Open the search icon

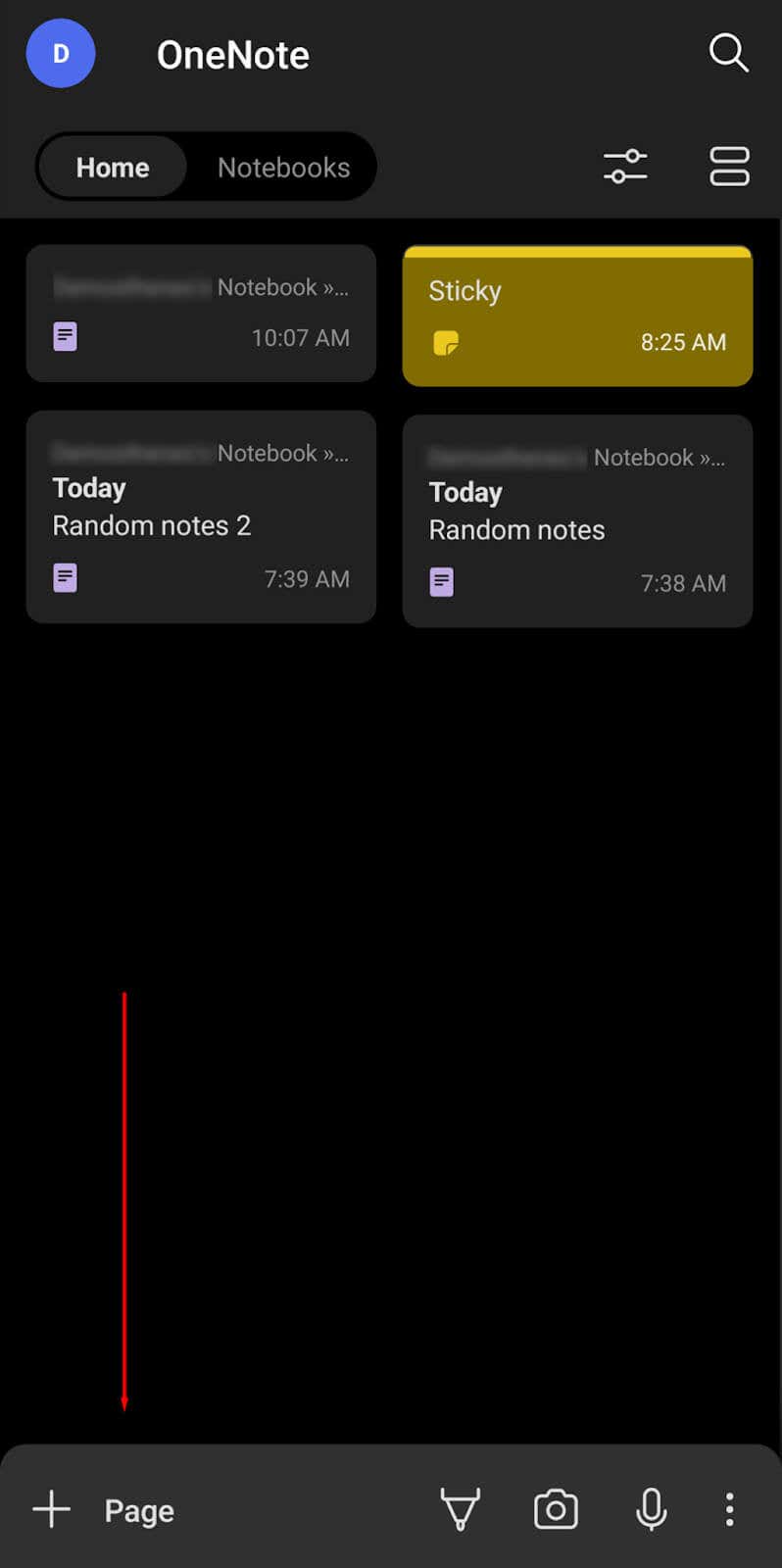728,53
